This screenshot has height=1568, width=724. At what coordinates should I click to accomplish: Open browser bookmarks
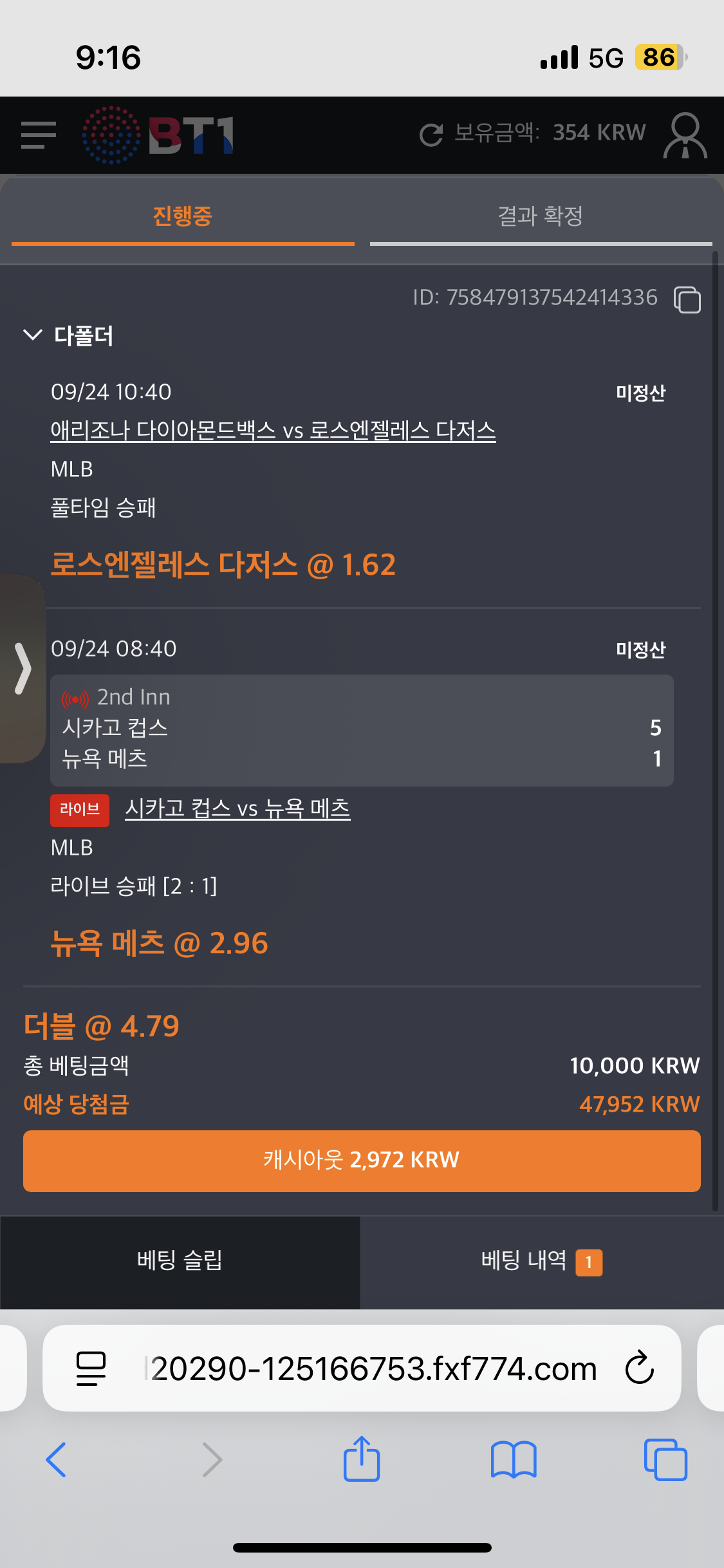(513, 1460)
